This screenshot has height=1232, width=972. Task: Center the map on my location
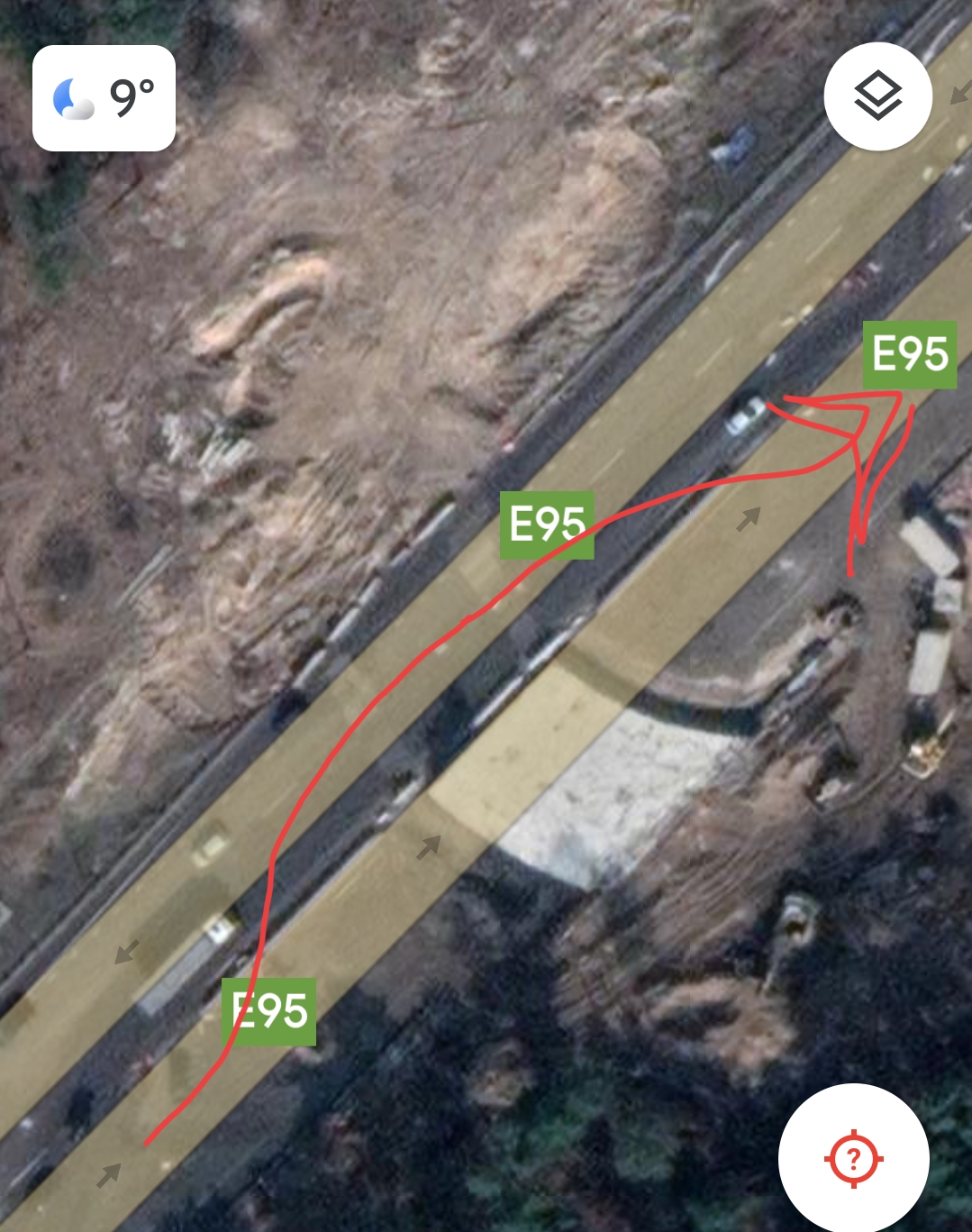(853, 1158)
